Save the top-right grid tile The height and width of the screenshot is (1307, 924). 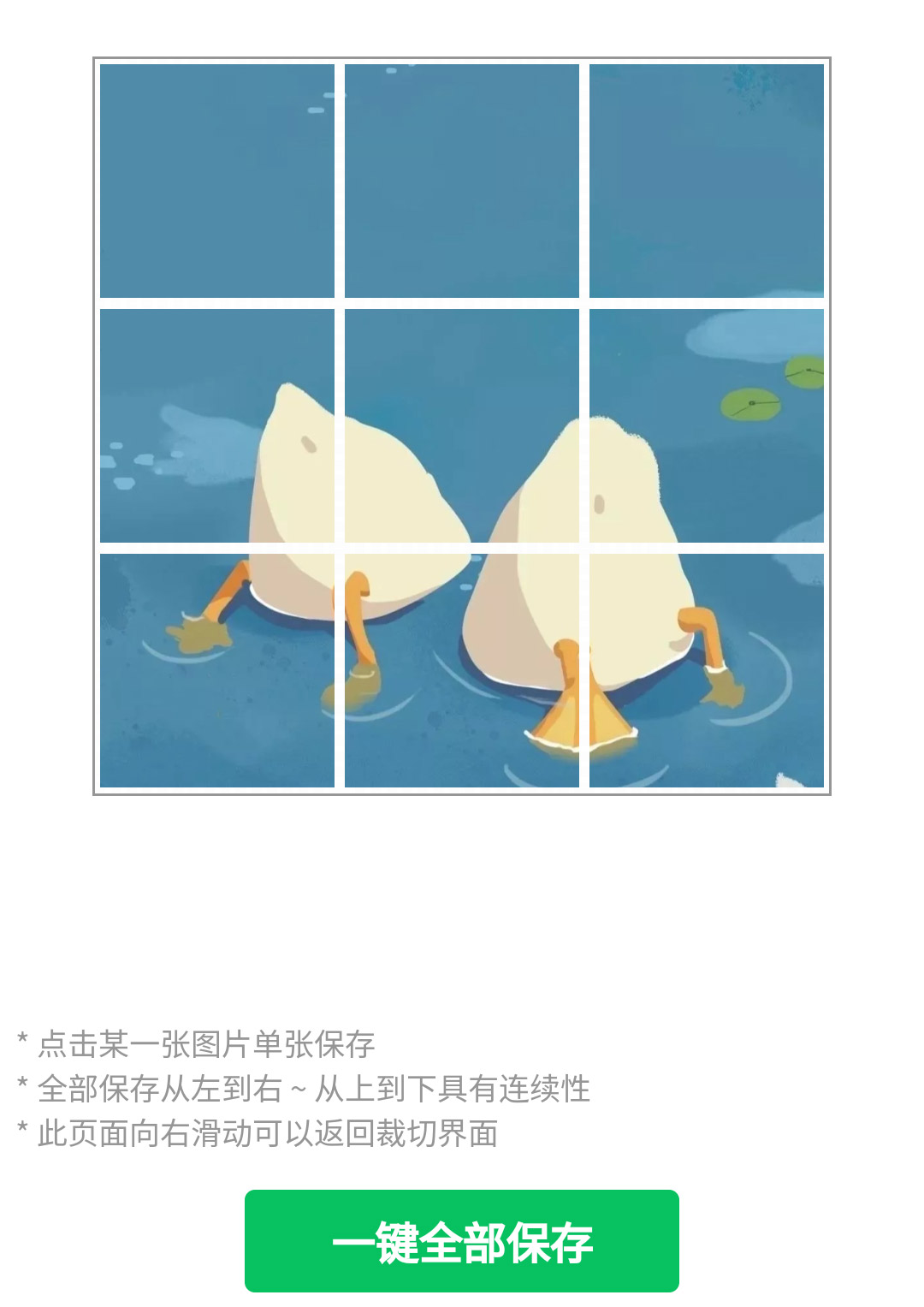tap(707, 181)
